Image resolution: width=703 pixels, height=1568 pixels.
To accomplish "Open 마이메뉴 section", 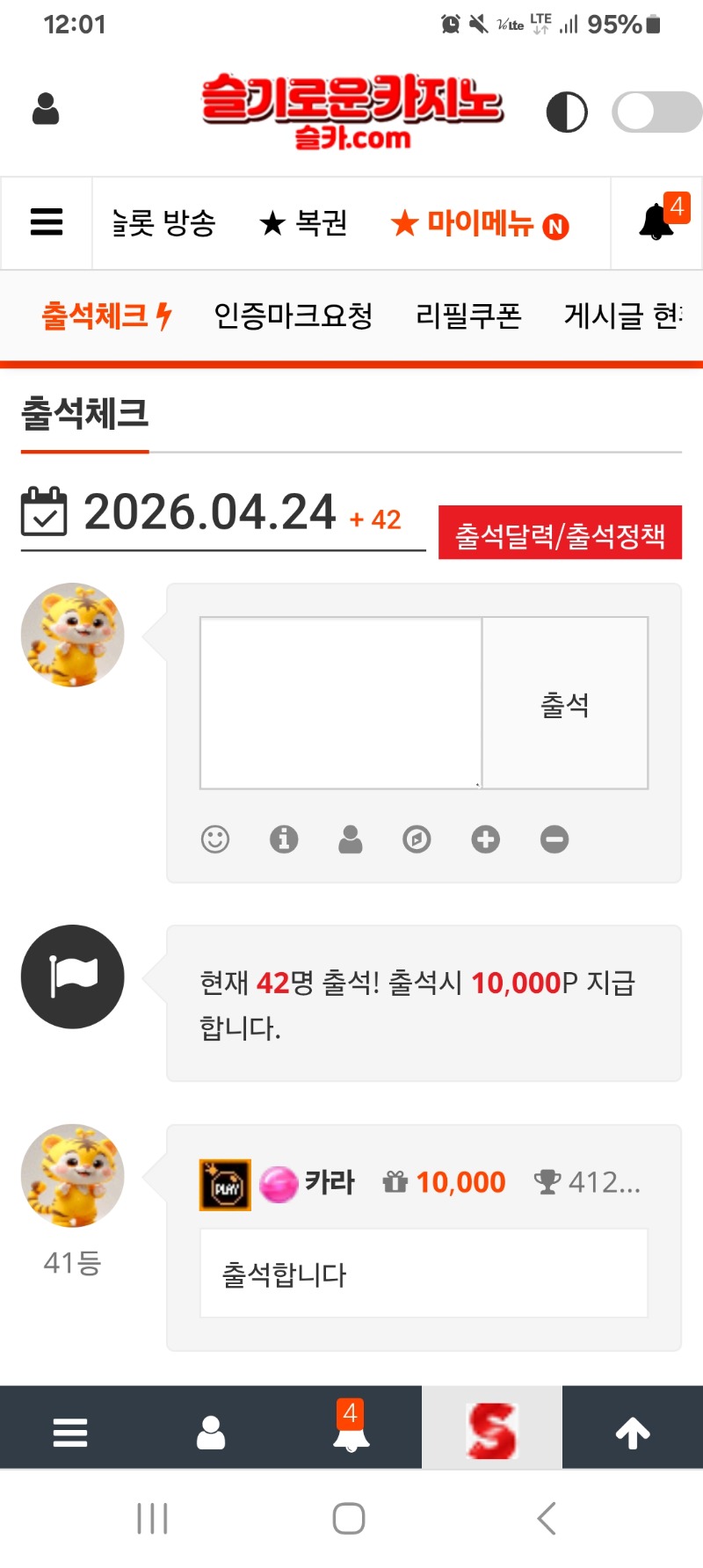I will [x=480, y=224].
